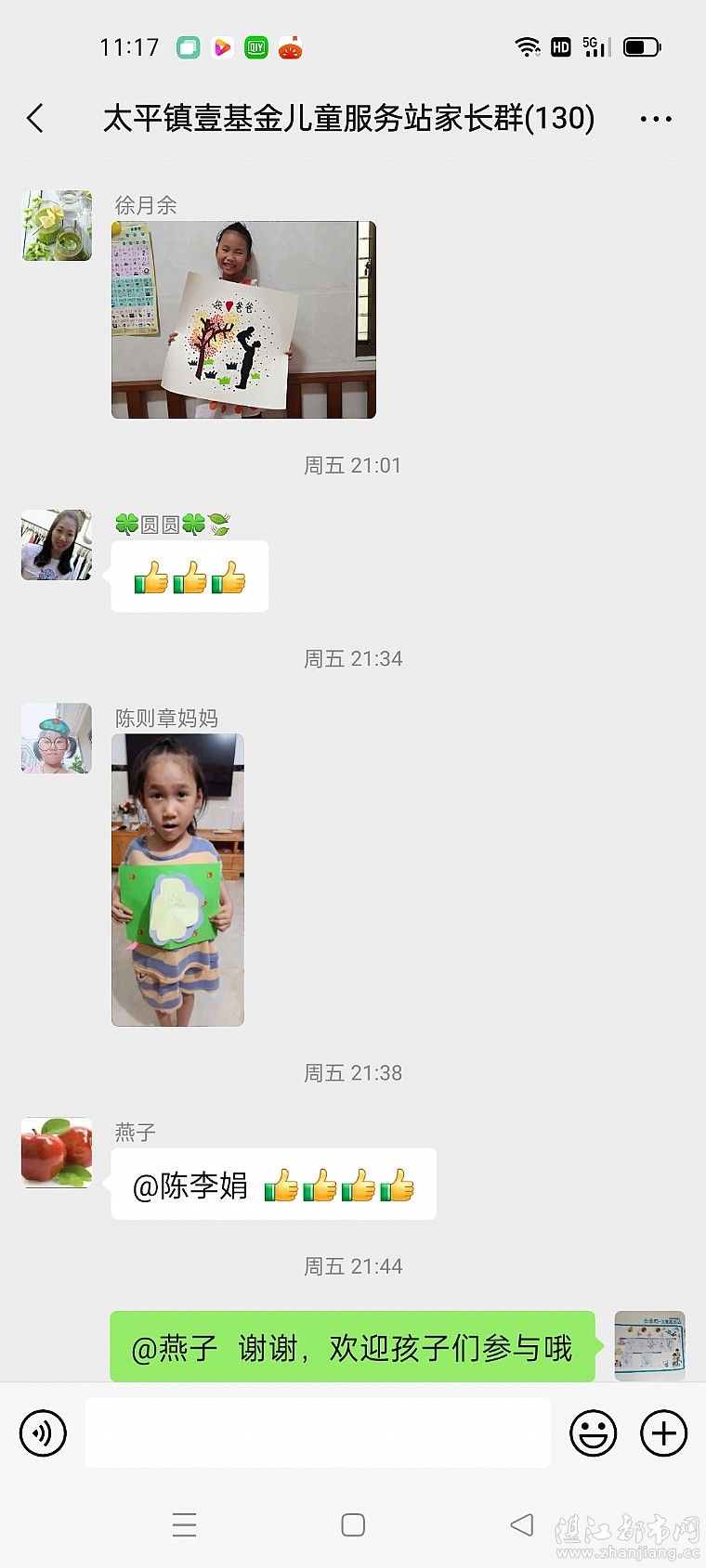View 徐月余's profile avatar

[x=57, y=226]
